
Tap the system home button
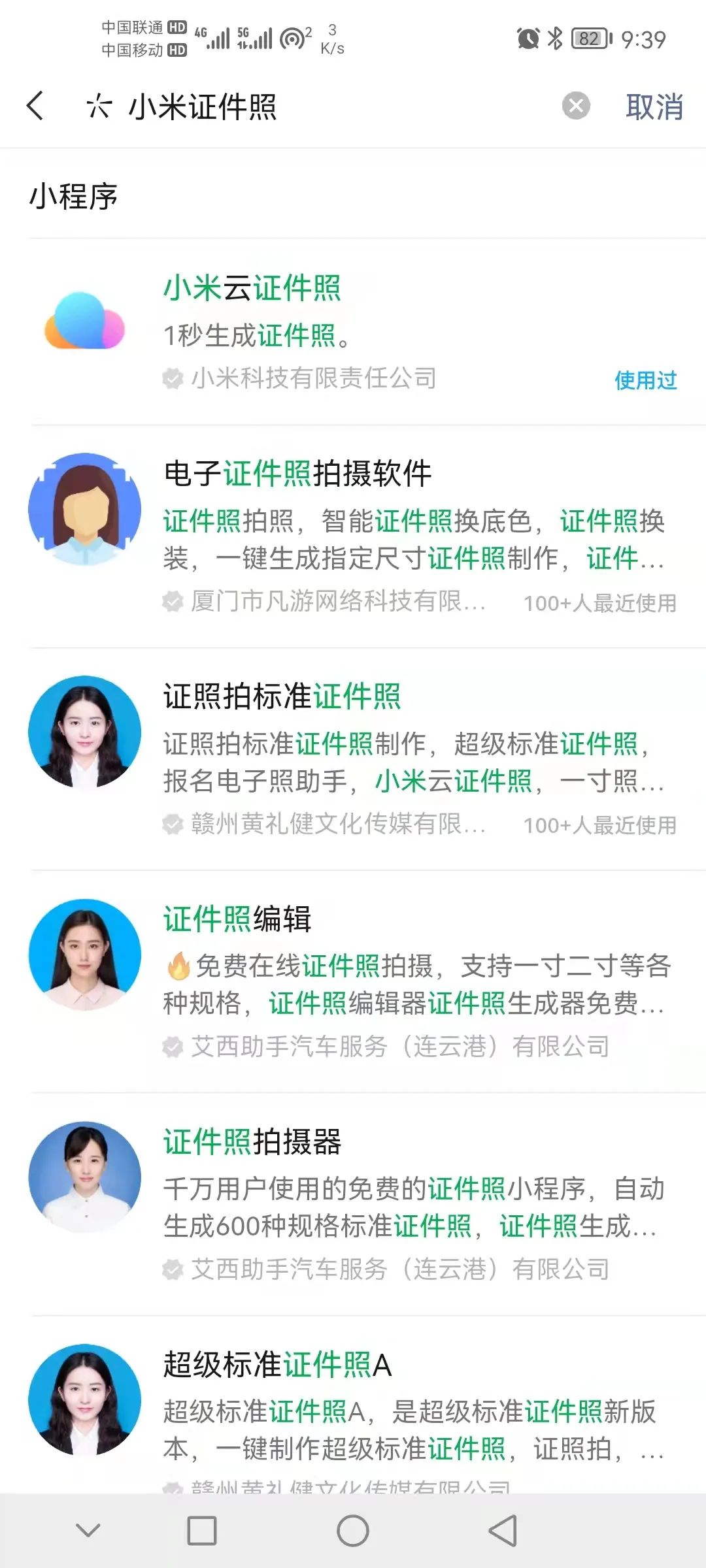353,1530
